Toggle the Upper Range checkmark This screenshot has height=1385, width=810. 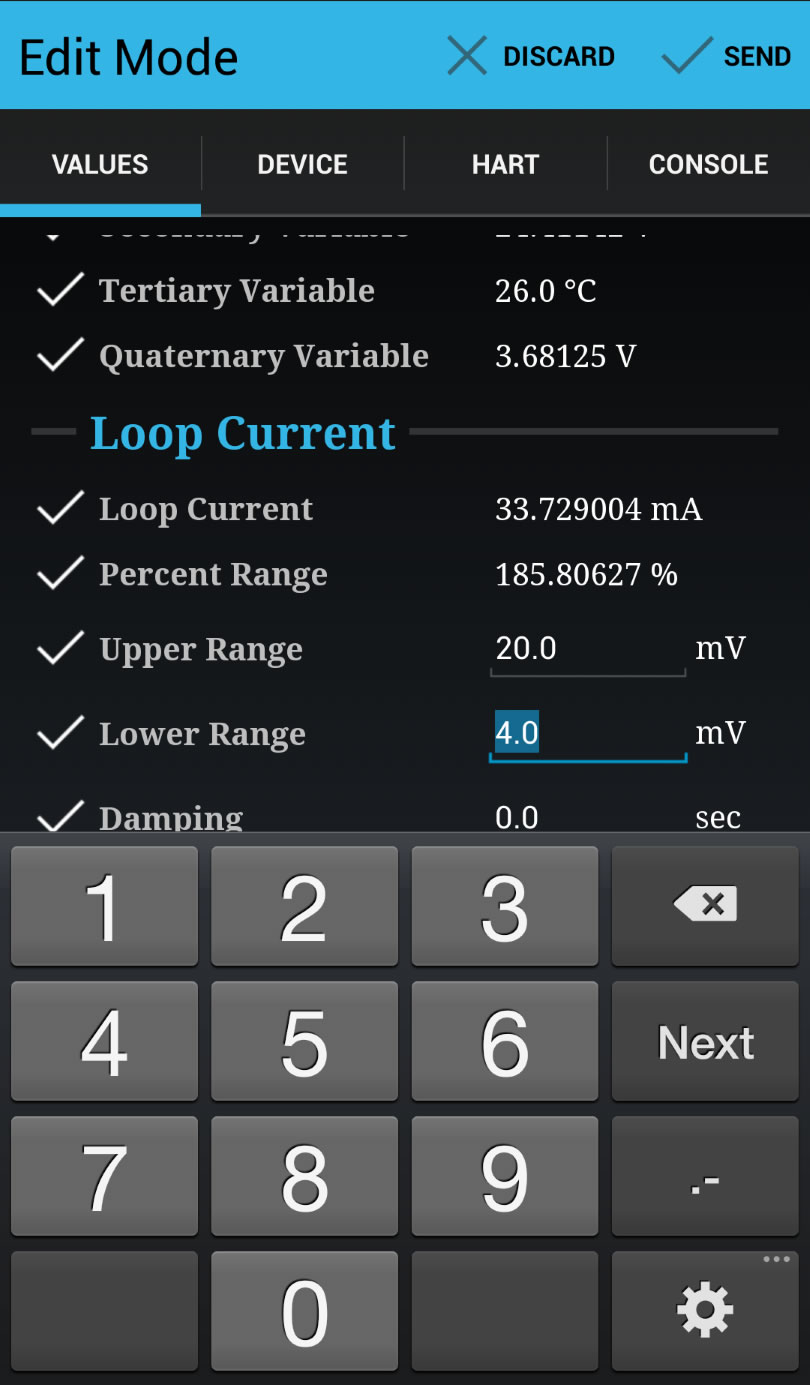60,649
